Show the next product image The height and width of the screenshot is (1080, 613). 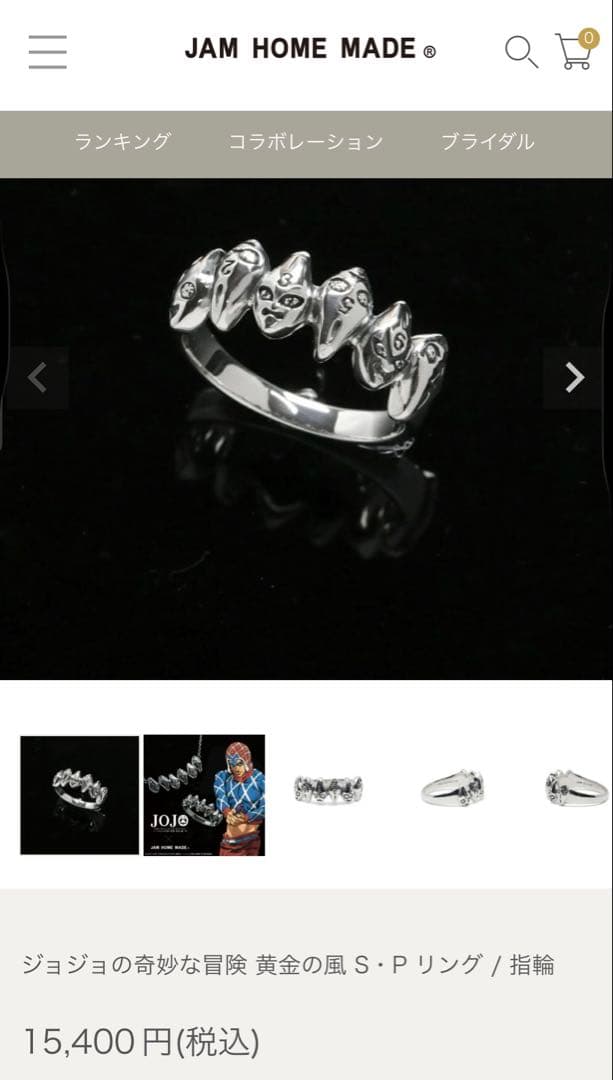click(574, 377)
